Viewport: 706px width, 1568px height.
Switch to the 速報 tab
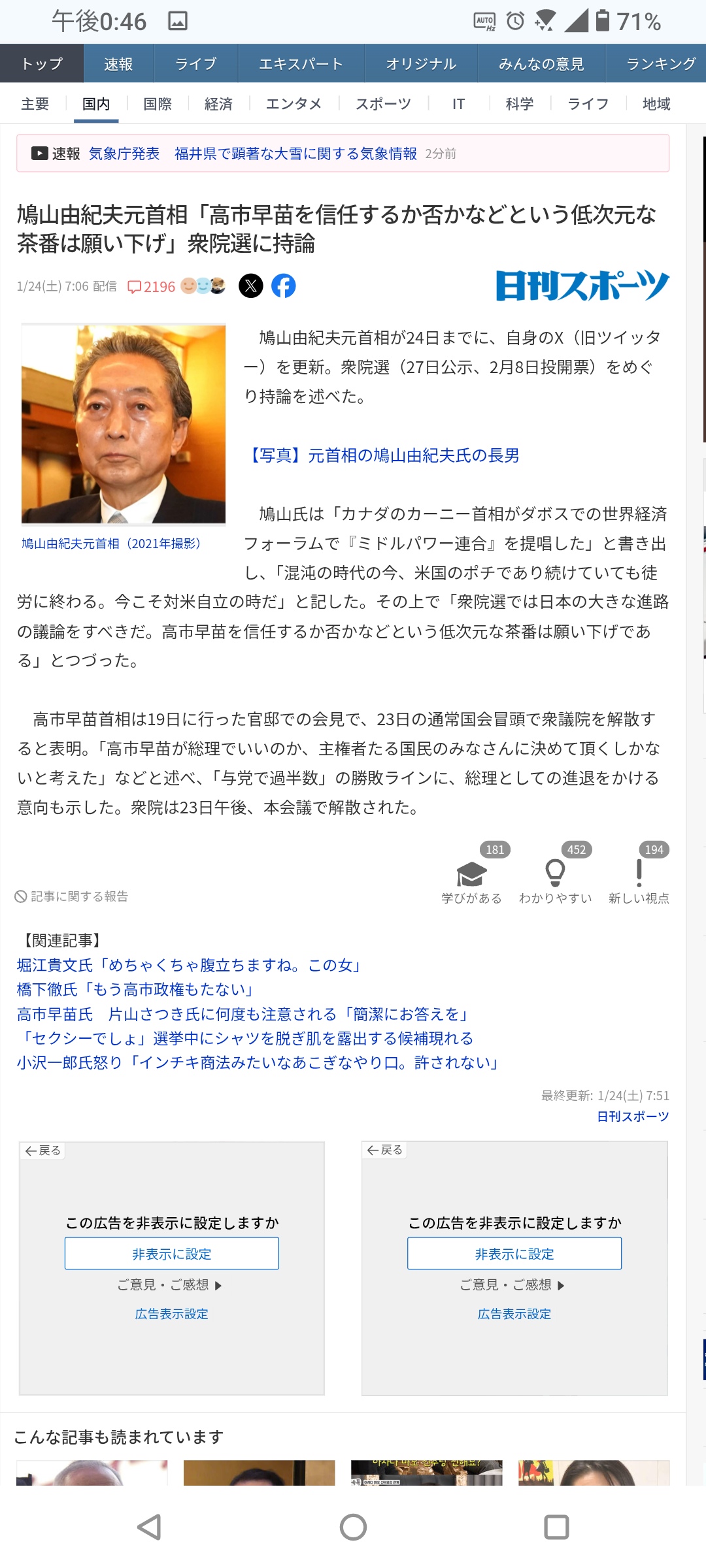(x=118, y=64)
